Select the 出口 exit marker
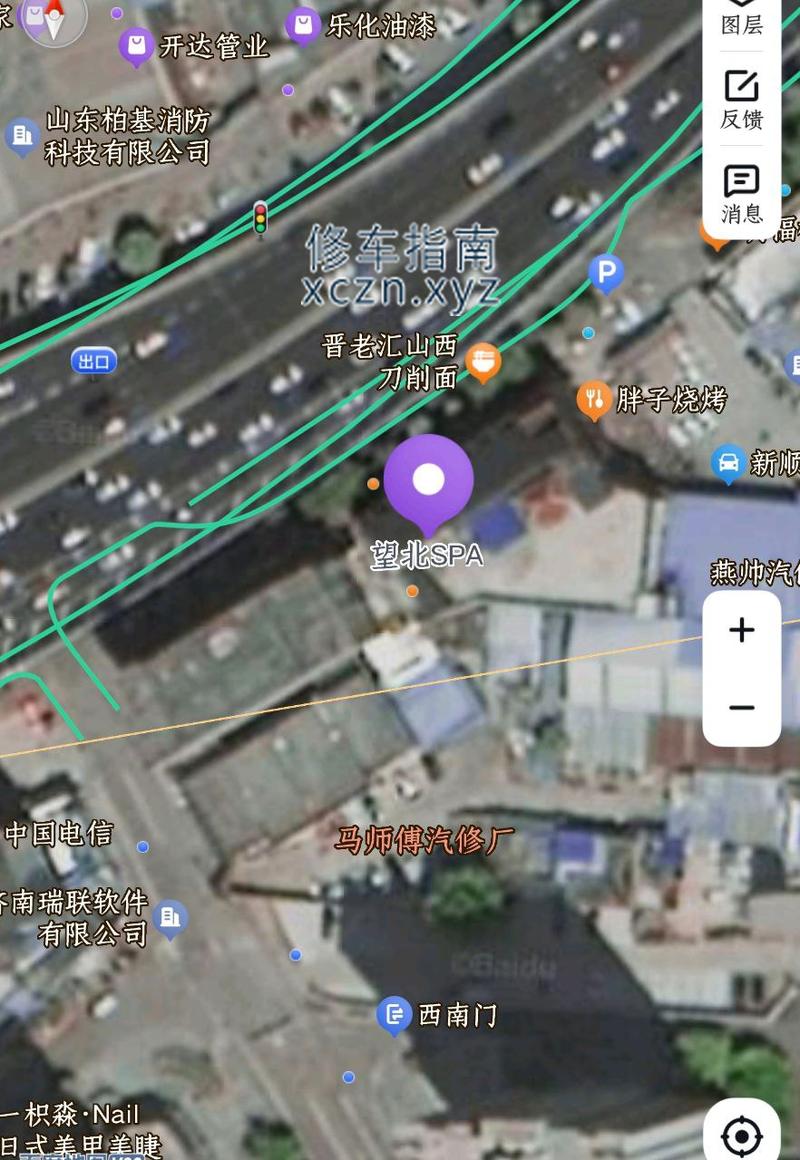Image resolution: width=800 pixels, height=1160 pixels. click(x=94, y=361)
